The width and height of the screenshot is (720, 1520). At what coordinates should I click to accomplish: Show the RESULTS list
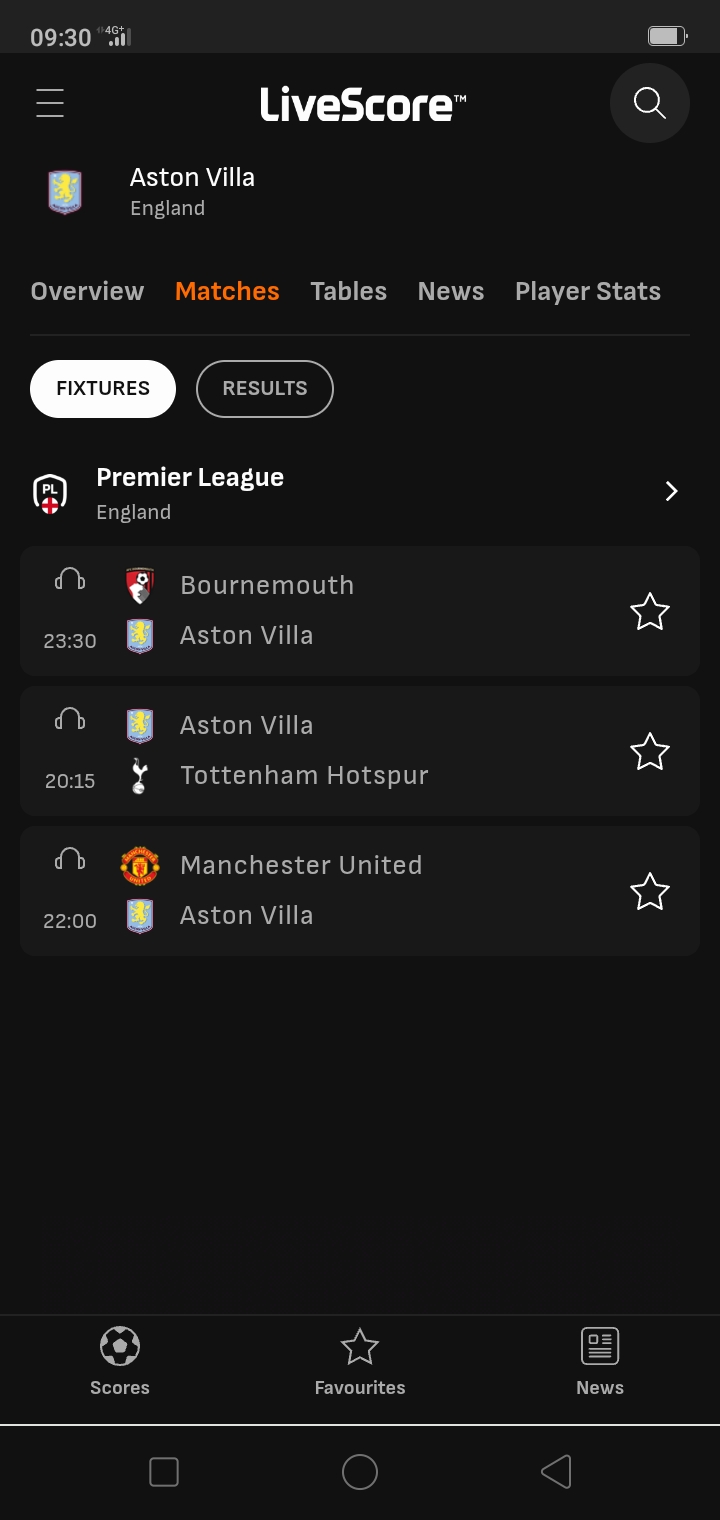(265, 388)
